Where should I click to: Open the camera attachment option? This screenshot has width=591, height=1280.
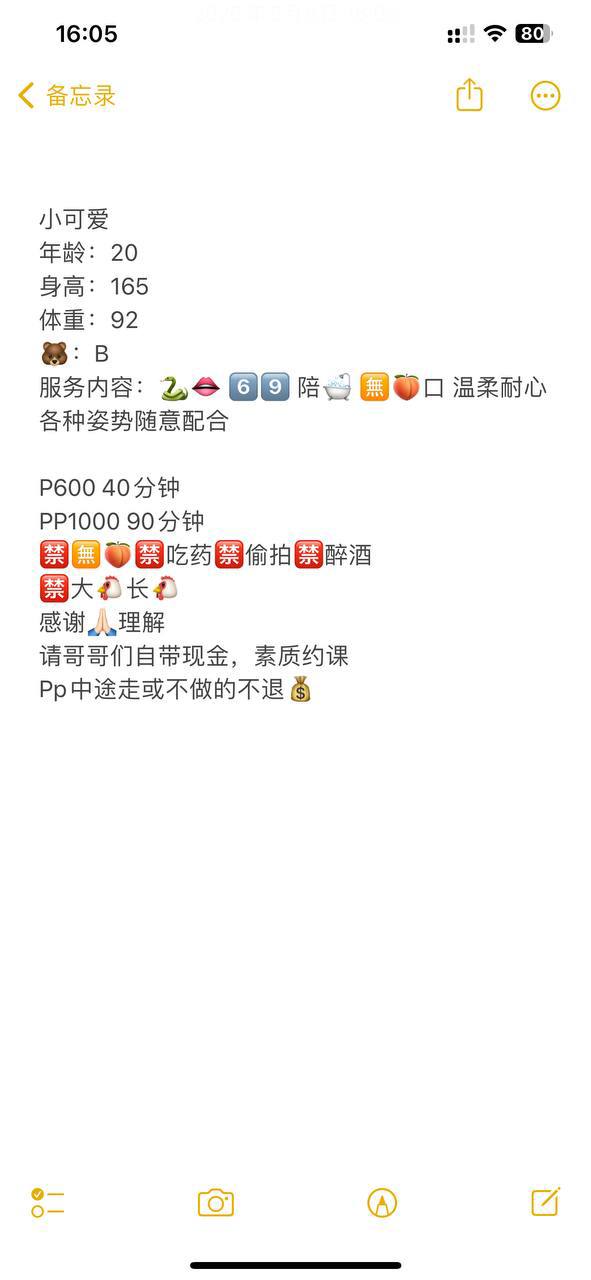point(216,1202)
